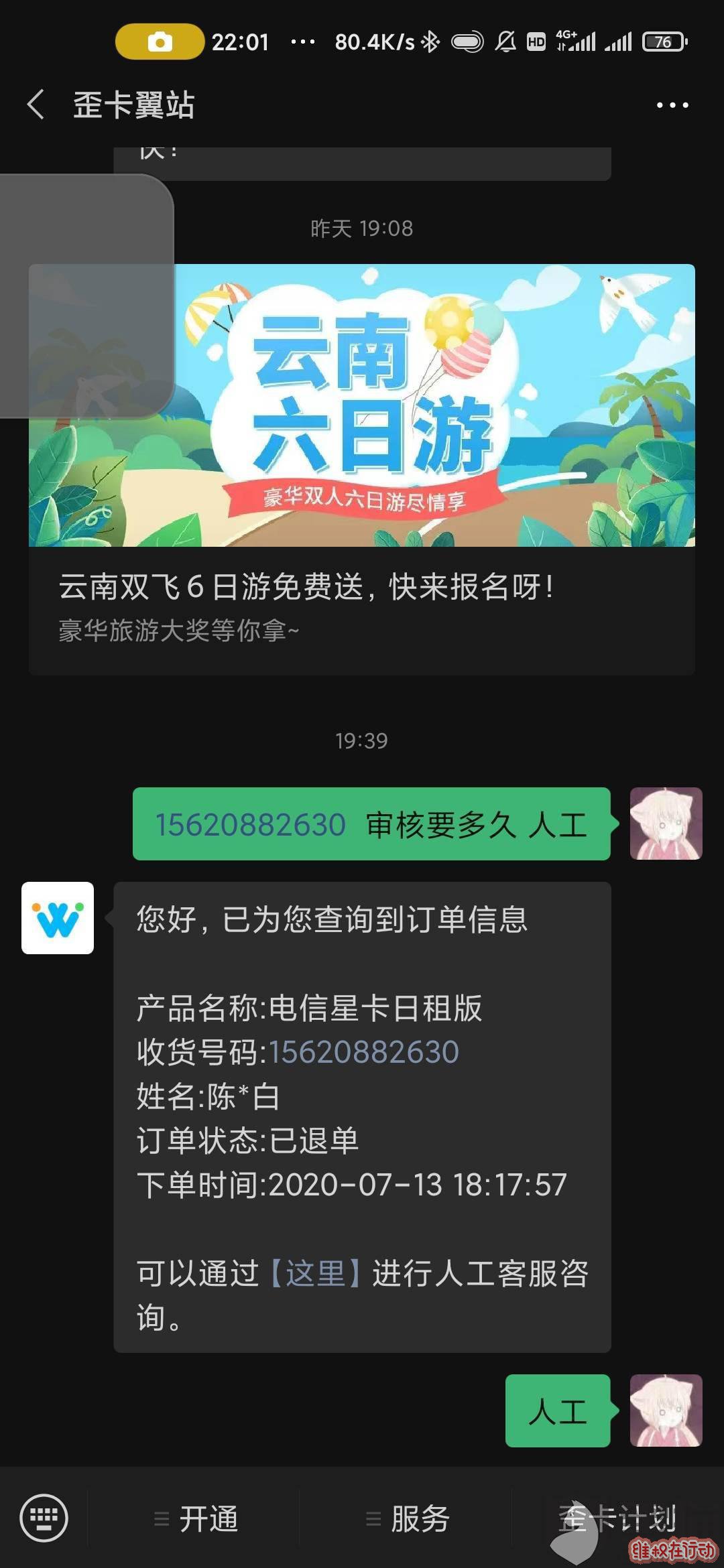Image resolution: width=724 pixels, height=1568 pixels.
Task: Go back from 歪卡翼站 chat
Action: [x=36, y=105]
